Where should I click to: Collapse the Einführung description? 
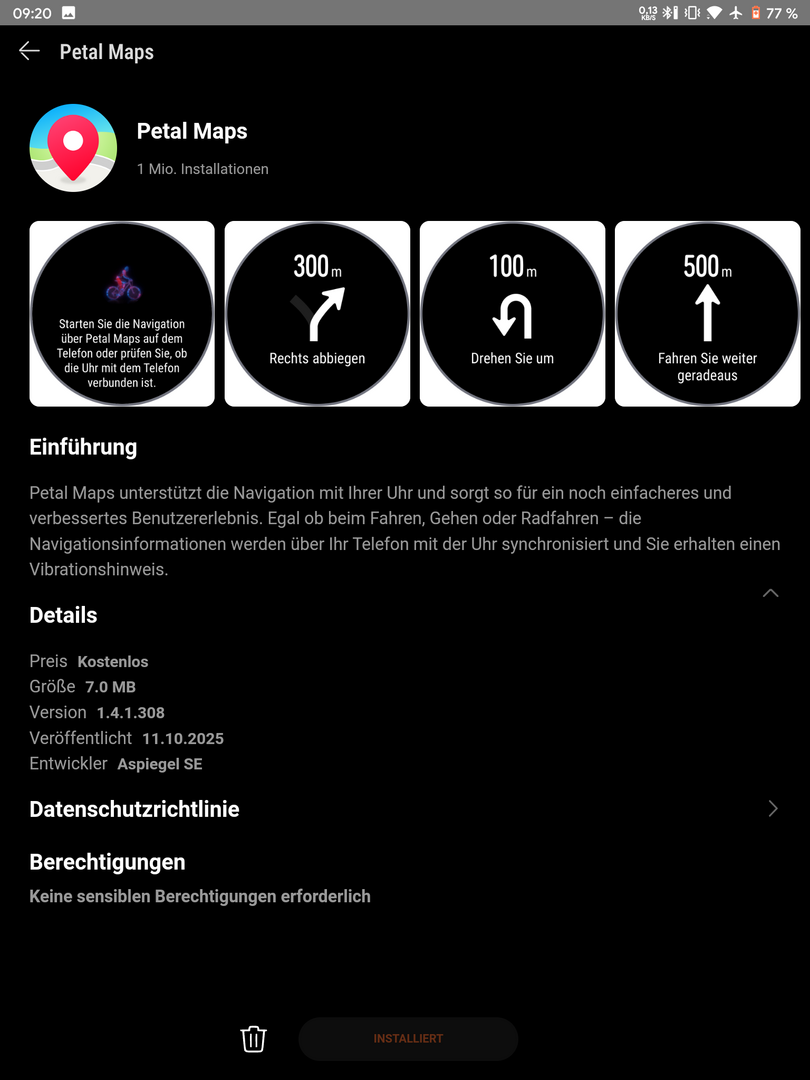pyautogui.click(x=770, y=593)
